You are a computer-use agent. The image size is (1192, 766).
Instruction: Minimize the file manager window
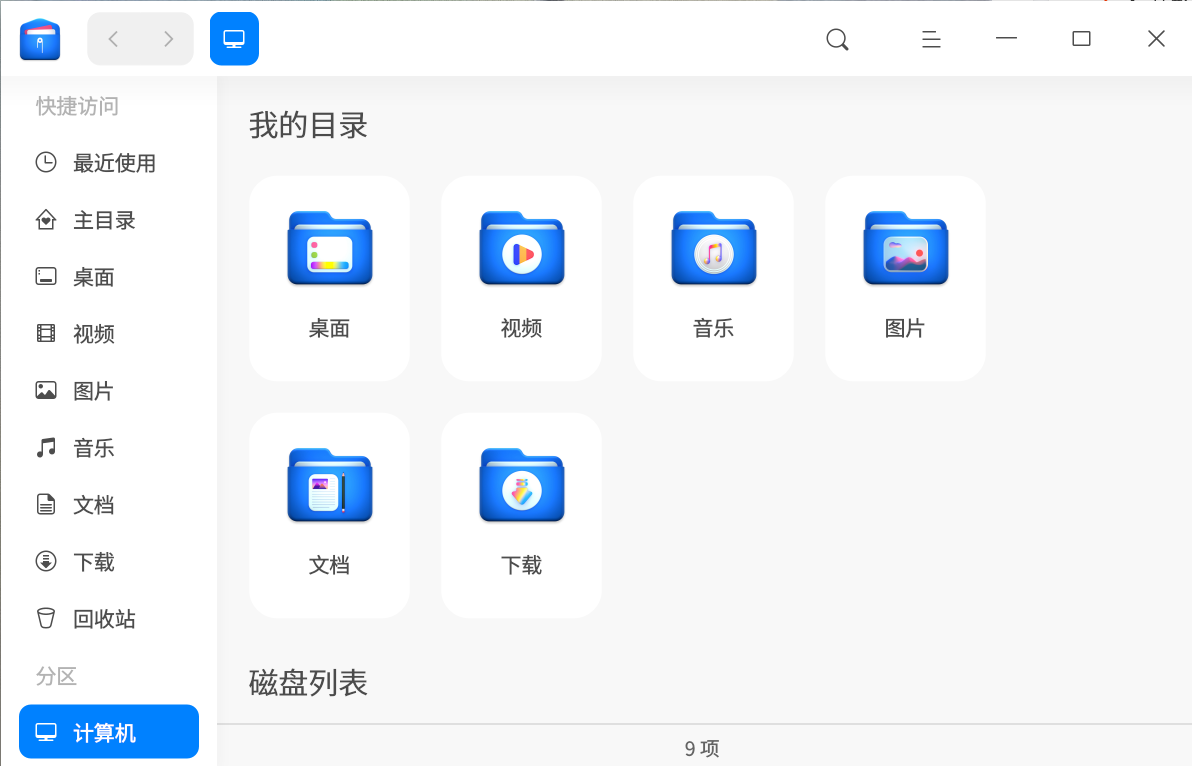pos(1006,39)
